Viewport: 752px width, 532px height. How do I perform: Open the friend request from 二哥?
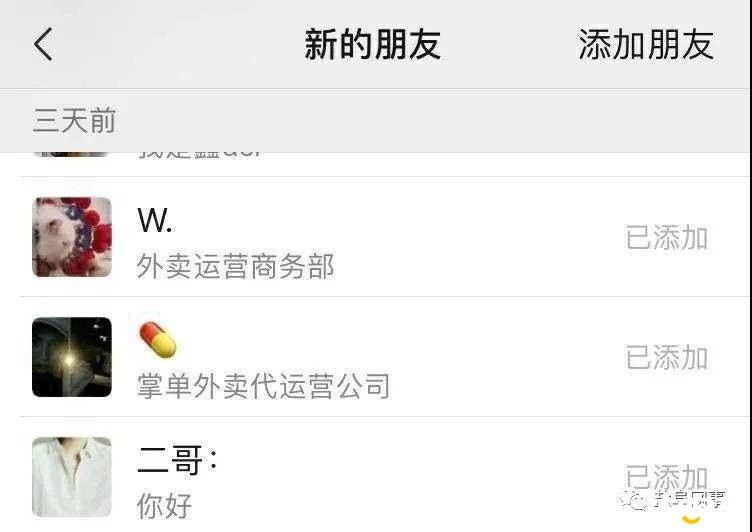(300, 476)
